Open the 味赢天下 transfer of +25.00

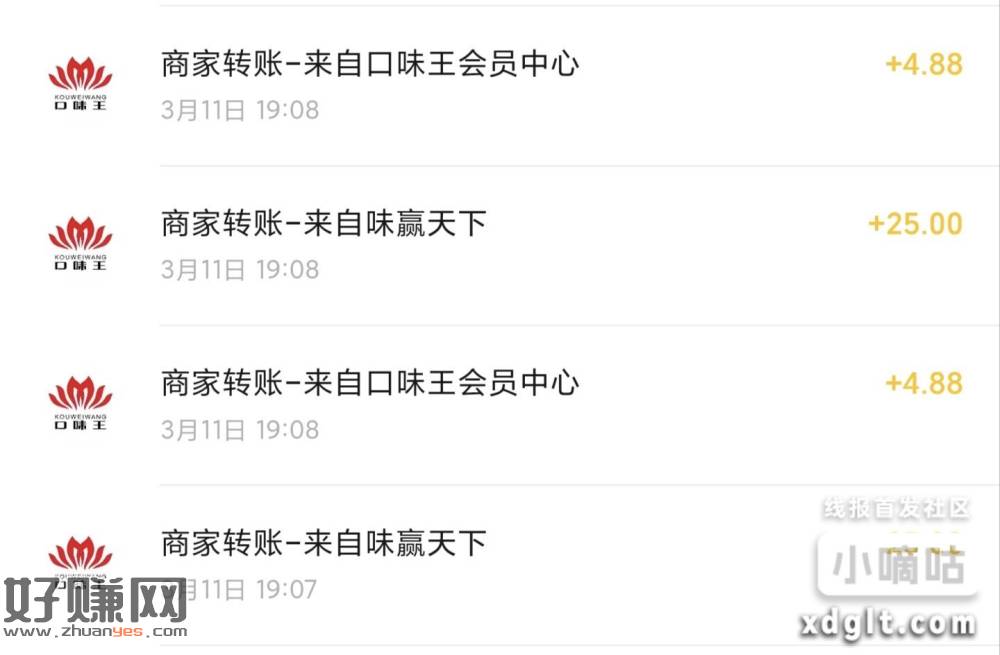tap(500, 245)
